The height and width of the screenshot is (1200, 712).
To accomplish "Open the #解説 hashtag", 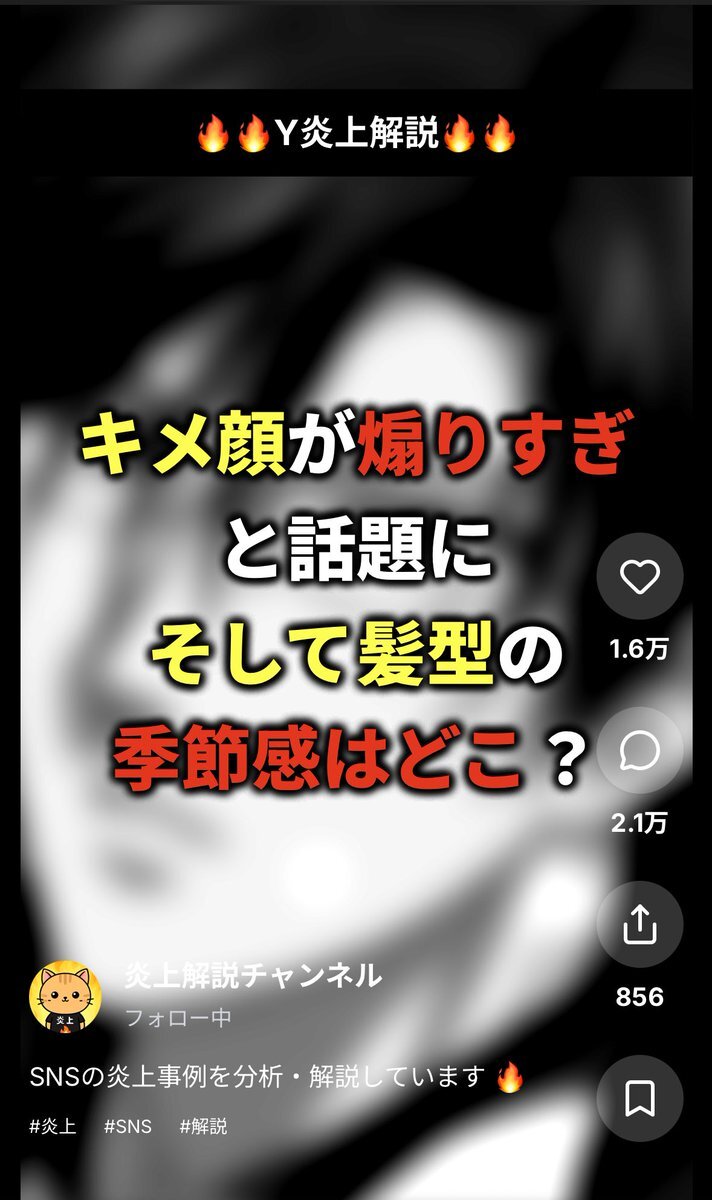I will point(204,1126).
